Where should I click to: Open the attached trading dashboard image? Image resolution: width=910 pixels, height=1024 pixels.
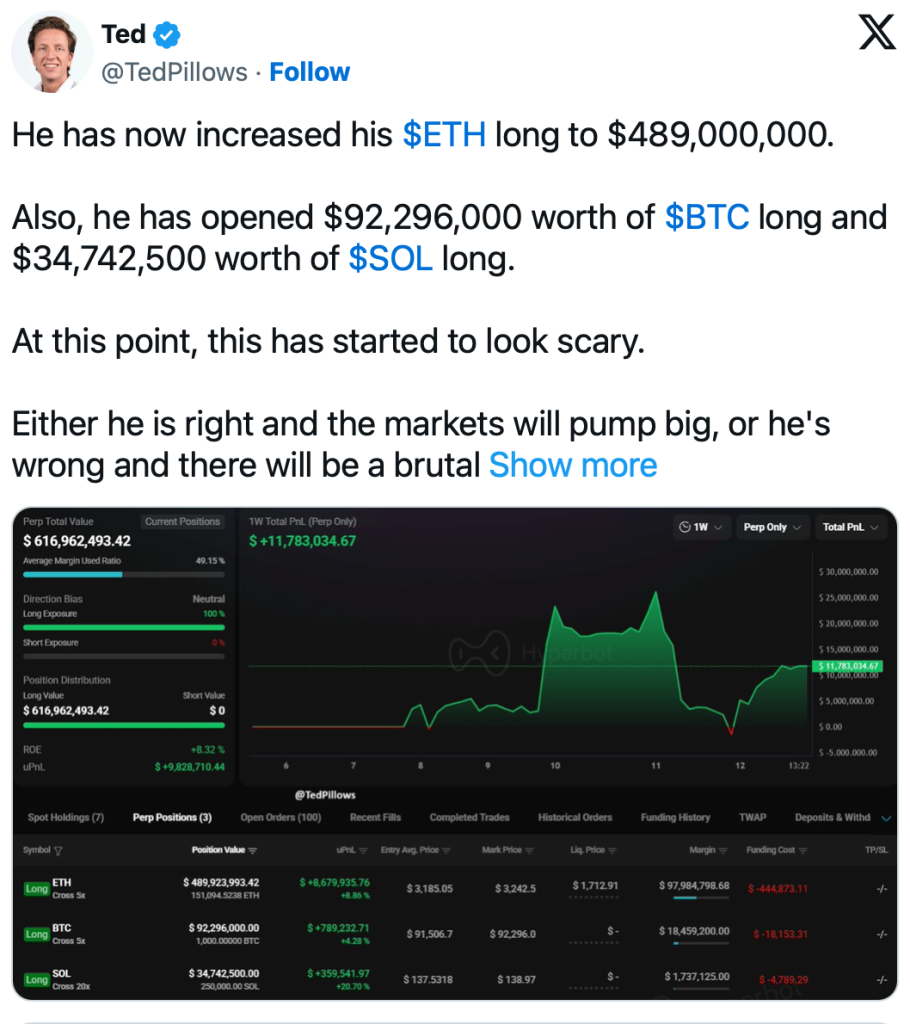coord(454,752)
